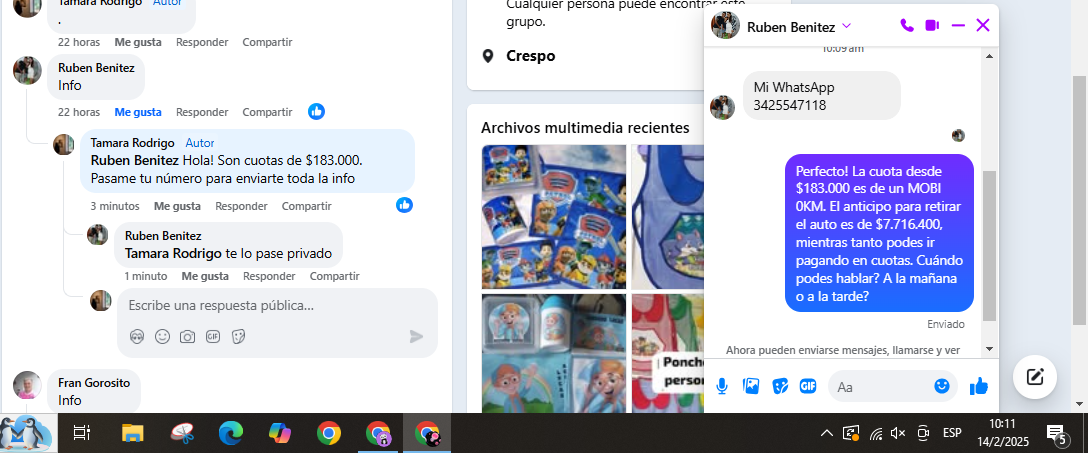
Task: Open chat options next to Ruben Benitez name
Action: point(847,26)
